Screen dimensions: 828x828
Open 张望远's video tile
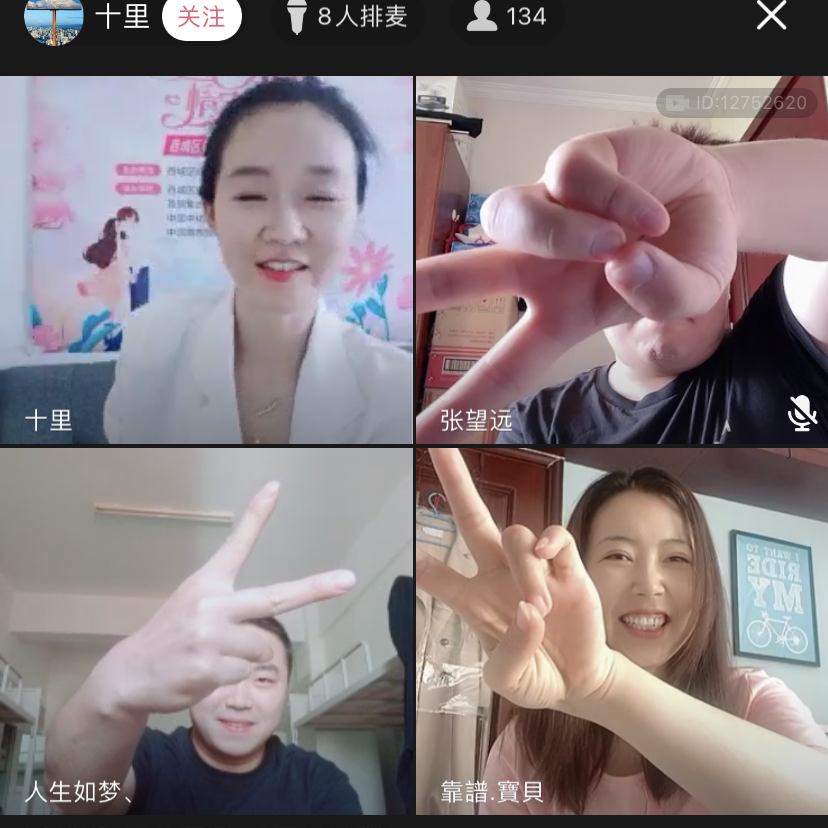(x=621, y=260)
